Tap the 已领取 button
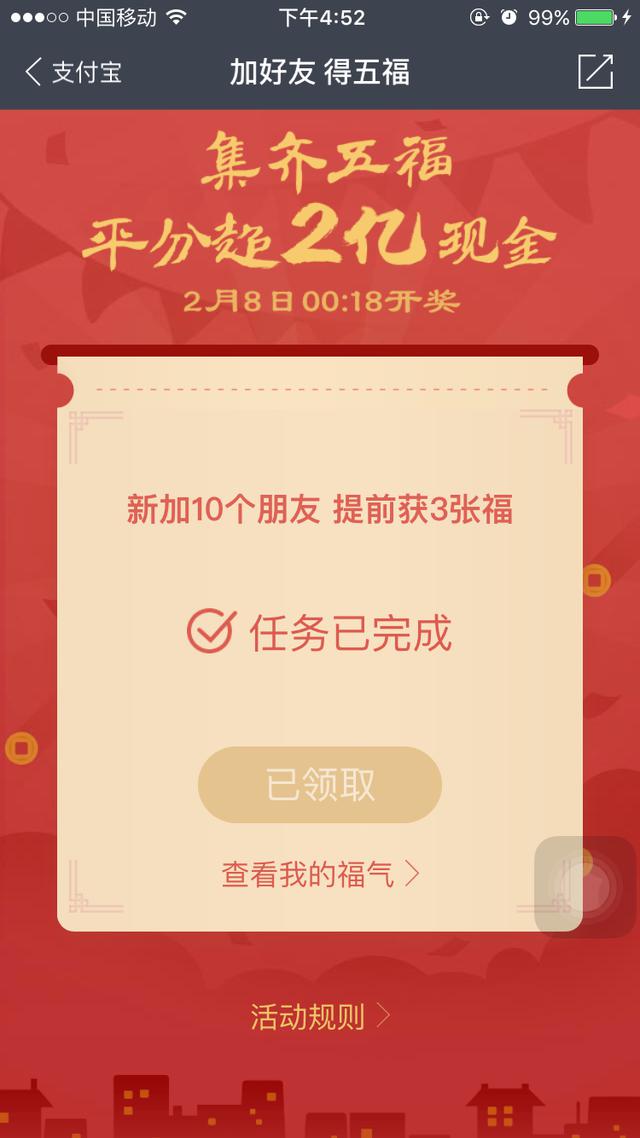 point(320,785)
